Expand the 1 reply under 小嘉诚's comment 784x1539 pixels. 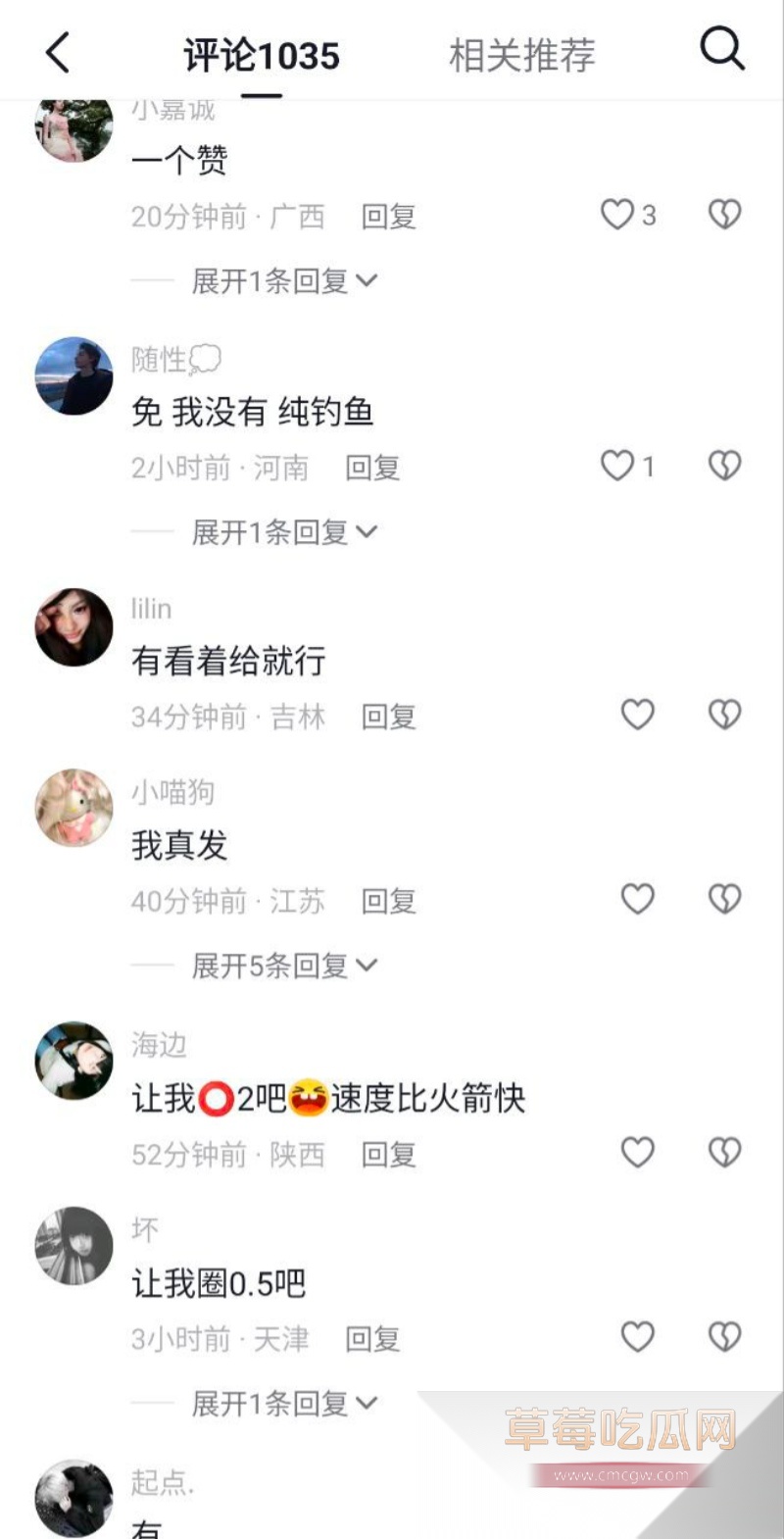279,280
